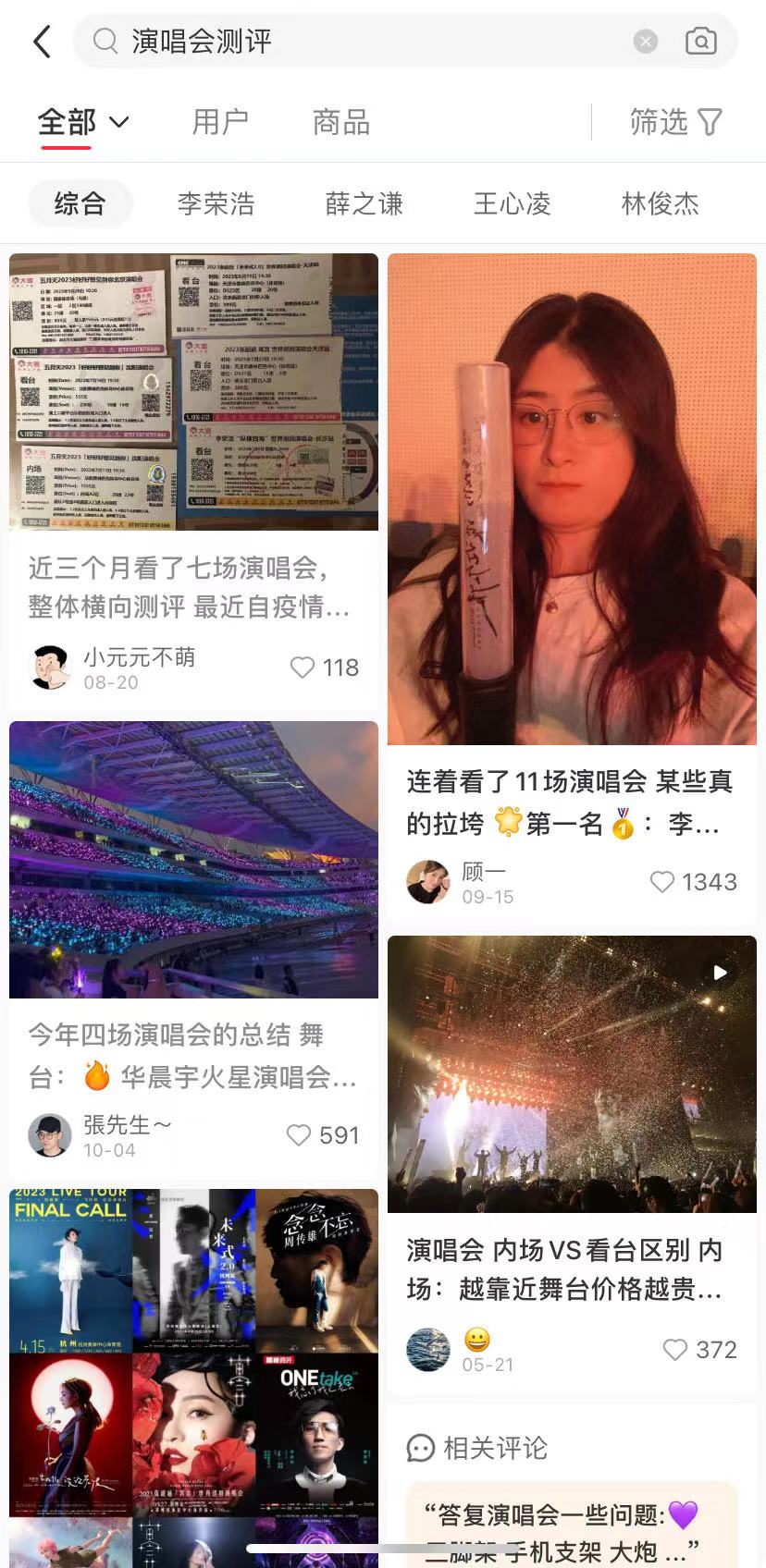Open the 筛选 filter options

(675, 122)
